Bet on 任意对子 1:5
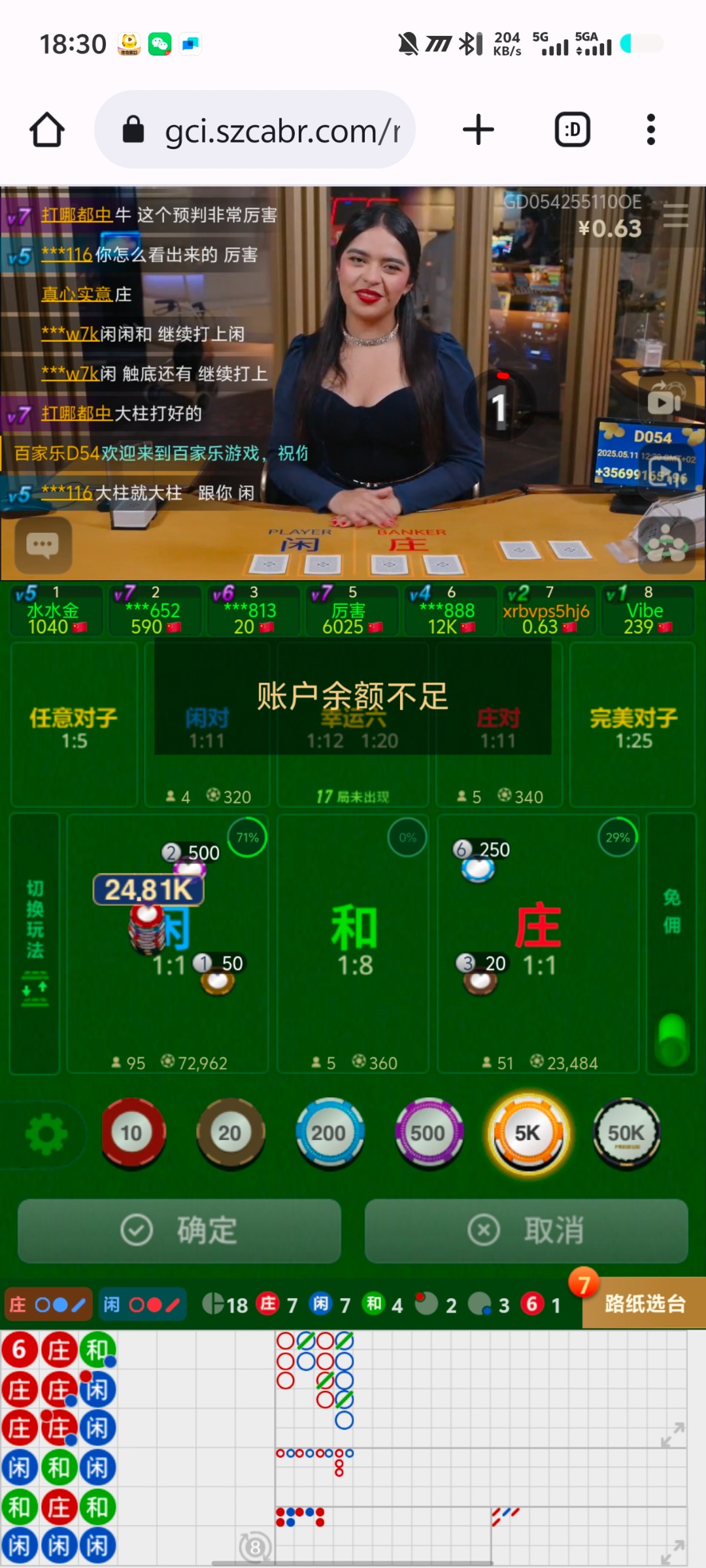Viewport: 706px width, 1568px height. pos(74,725)
